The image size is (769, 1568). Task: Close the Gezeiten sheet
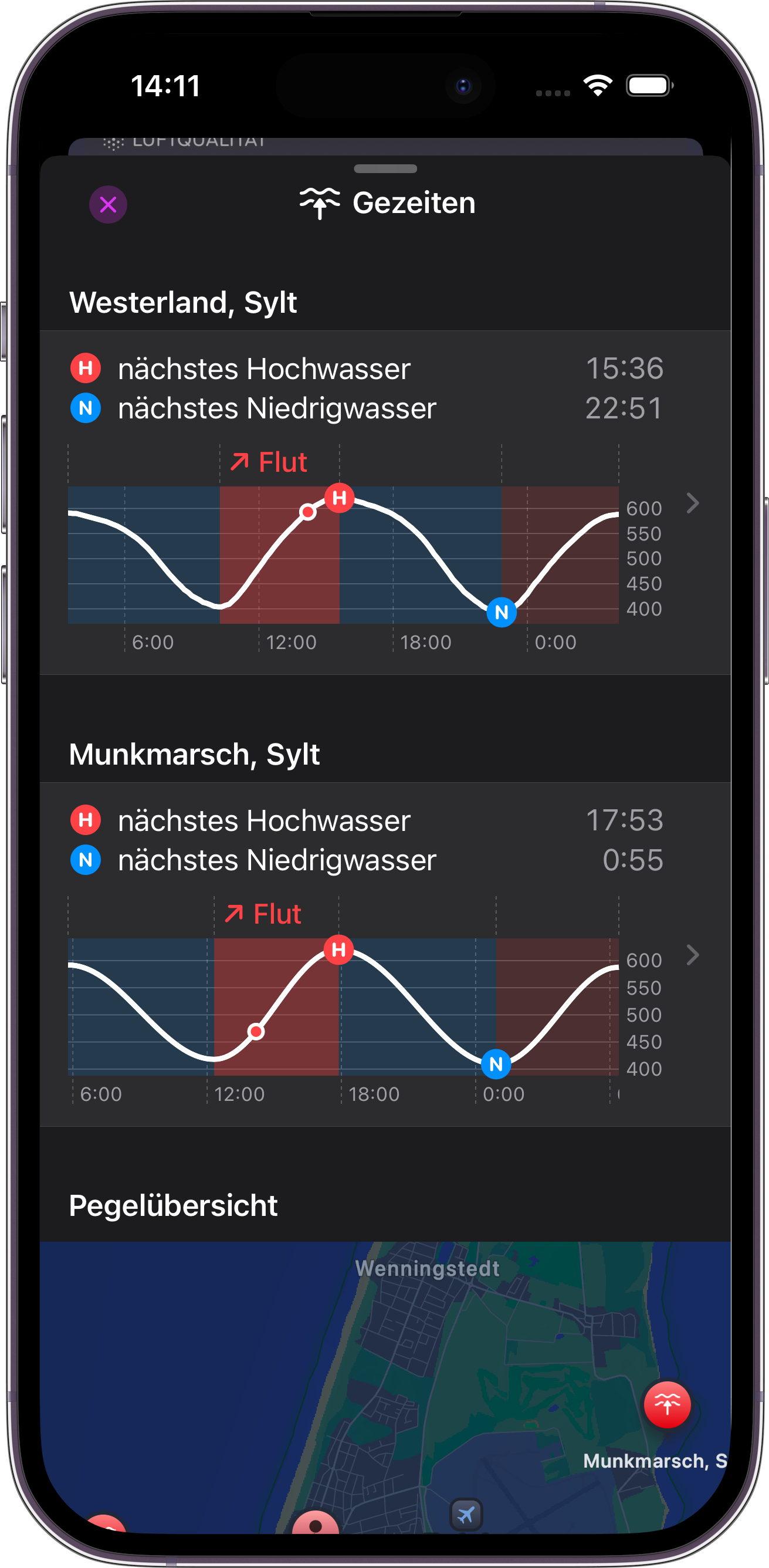(x=108, y=205)
